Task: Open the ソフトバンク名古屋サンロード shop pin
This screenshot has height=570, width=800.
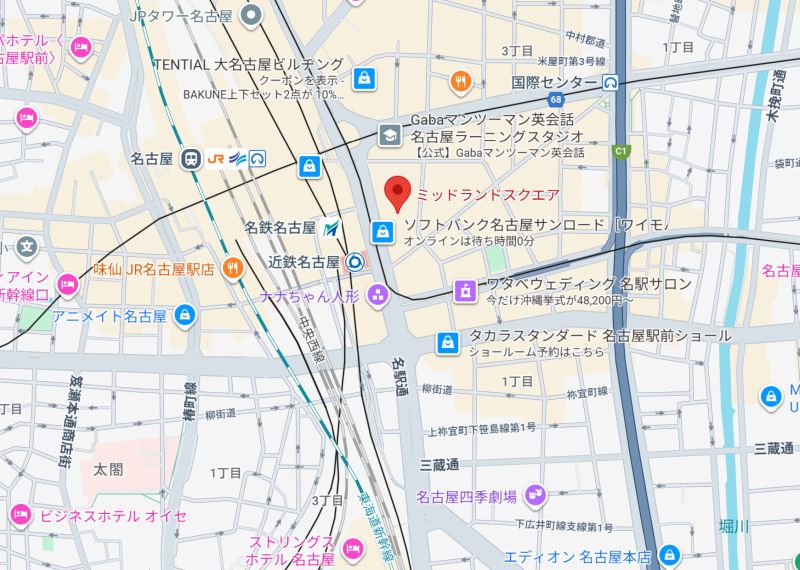Action: 382,233
